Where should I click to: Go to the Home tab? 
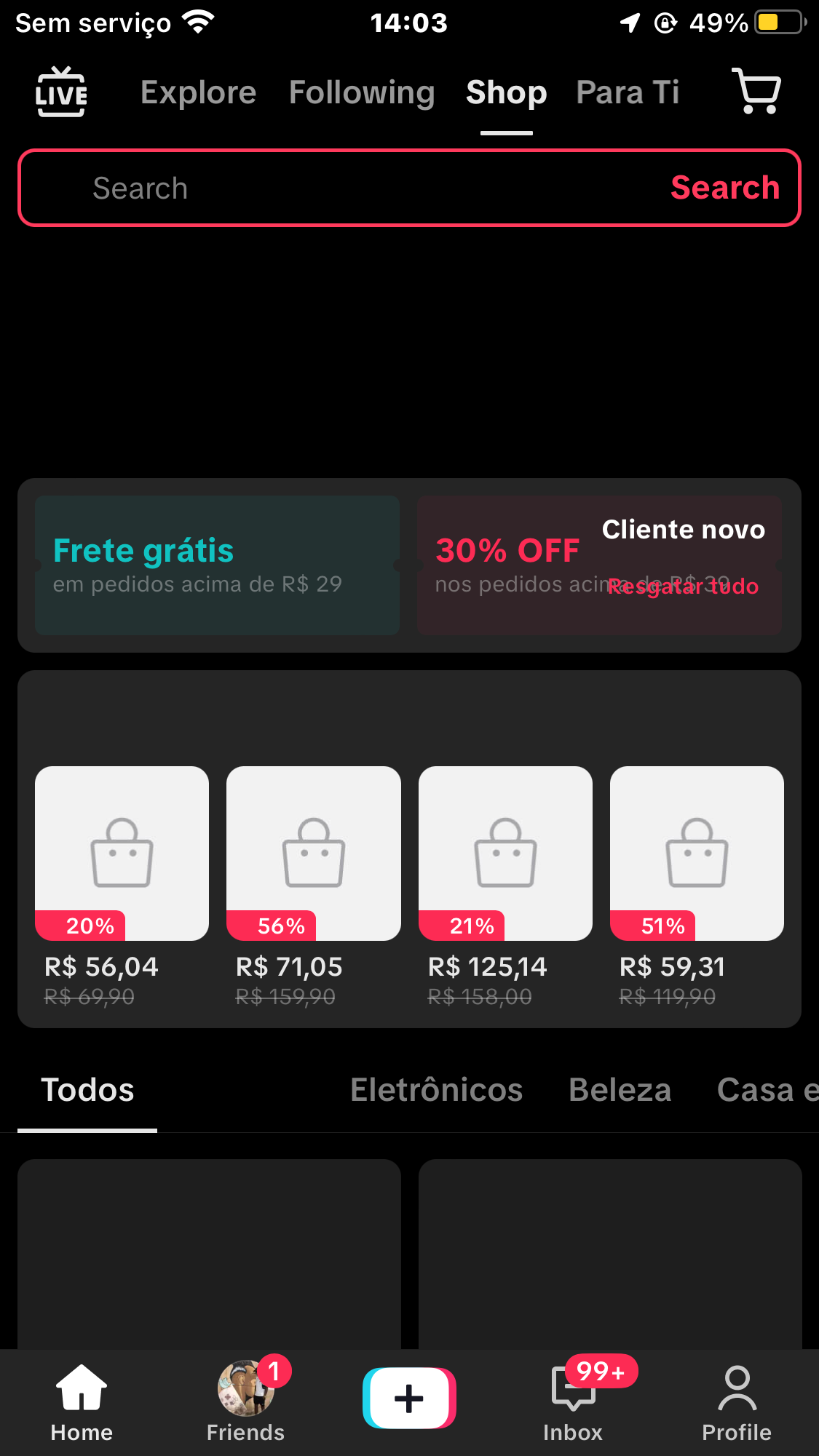82,1402
